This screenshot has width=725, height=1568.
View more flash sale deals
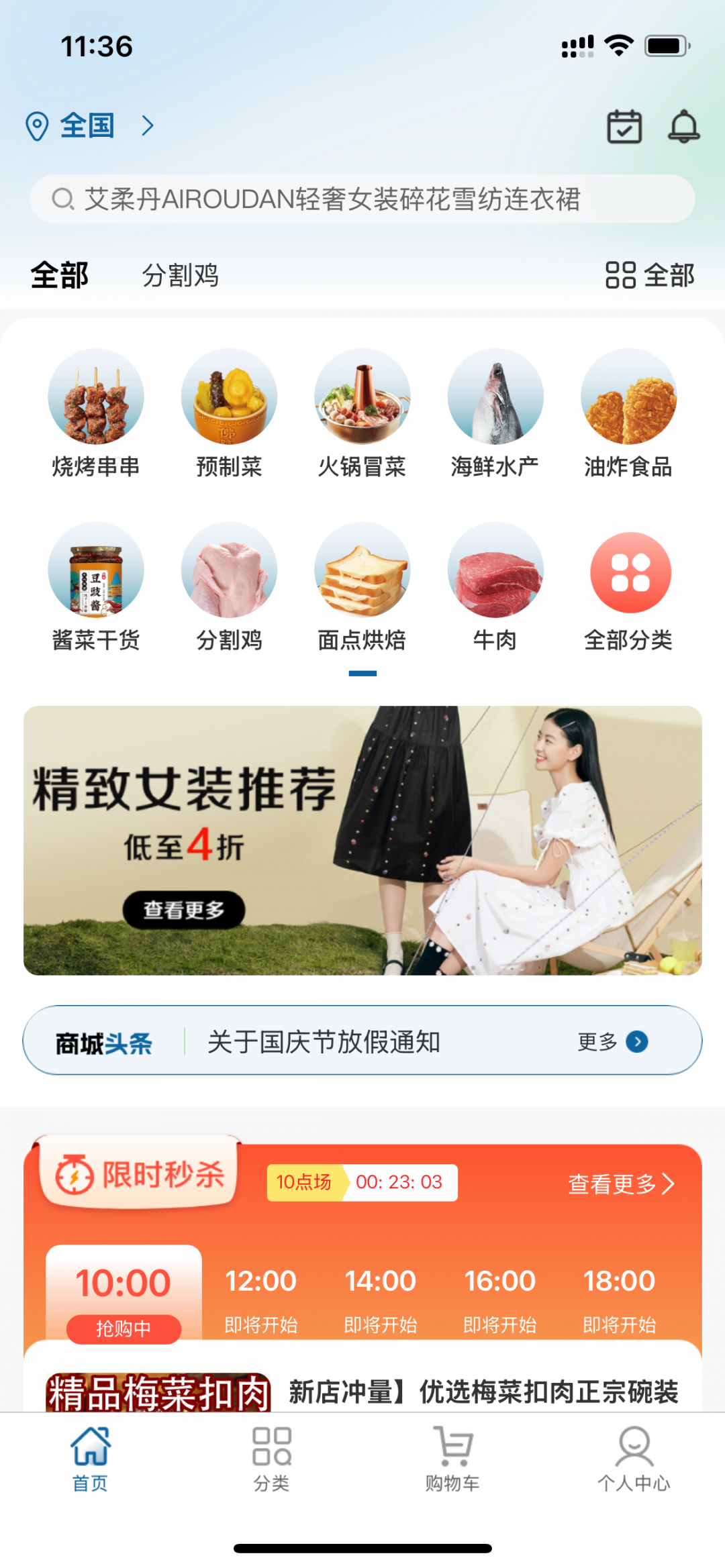click(620, 1184)
